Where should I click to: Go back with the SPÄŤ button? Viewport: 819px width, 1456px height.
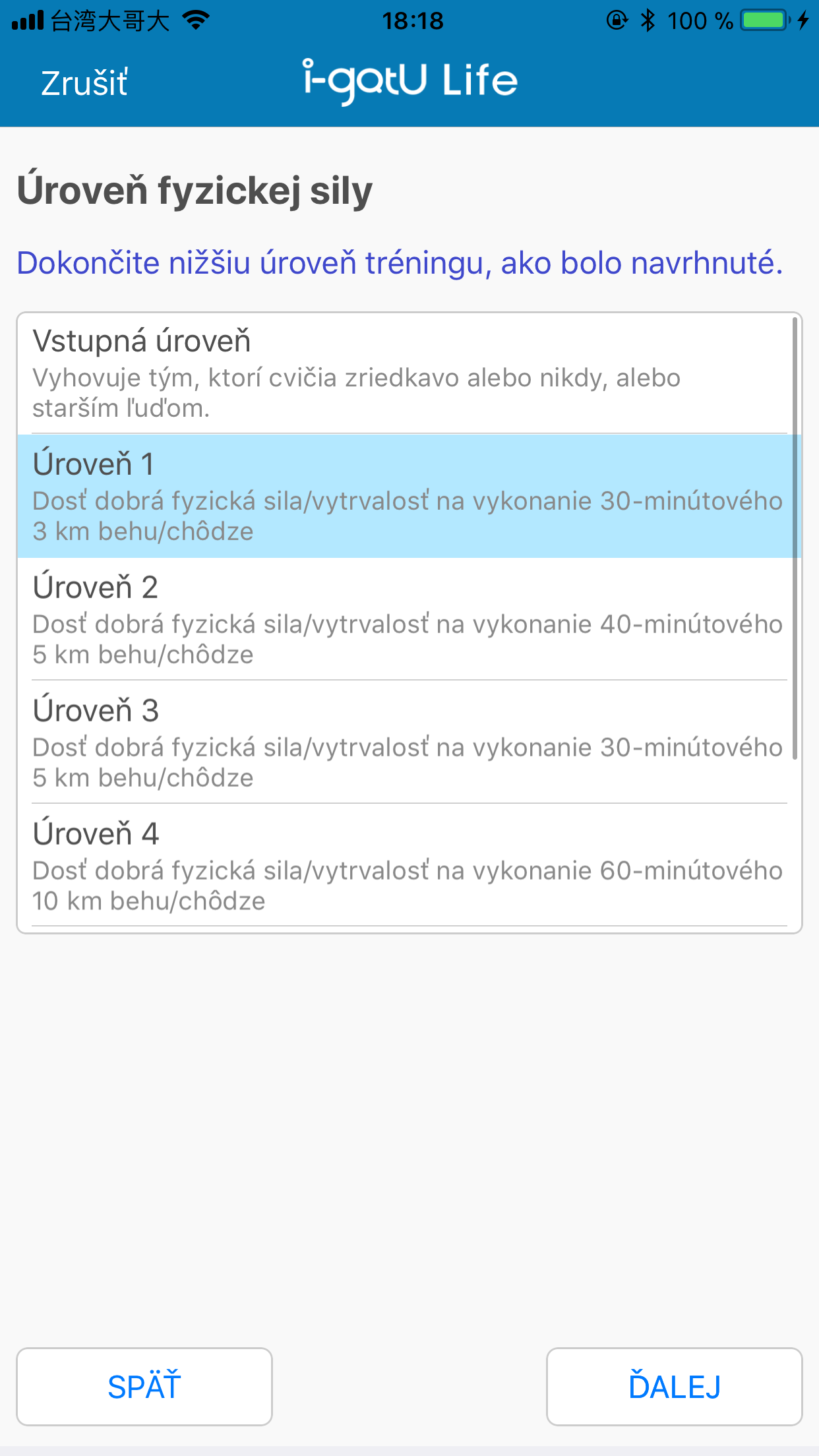[144, 1386]
